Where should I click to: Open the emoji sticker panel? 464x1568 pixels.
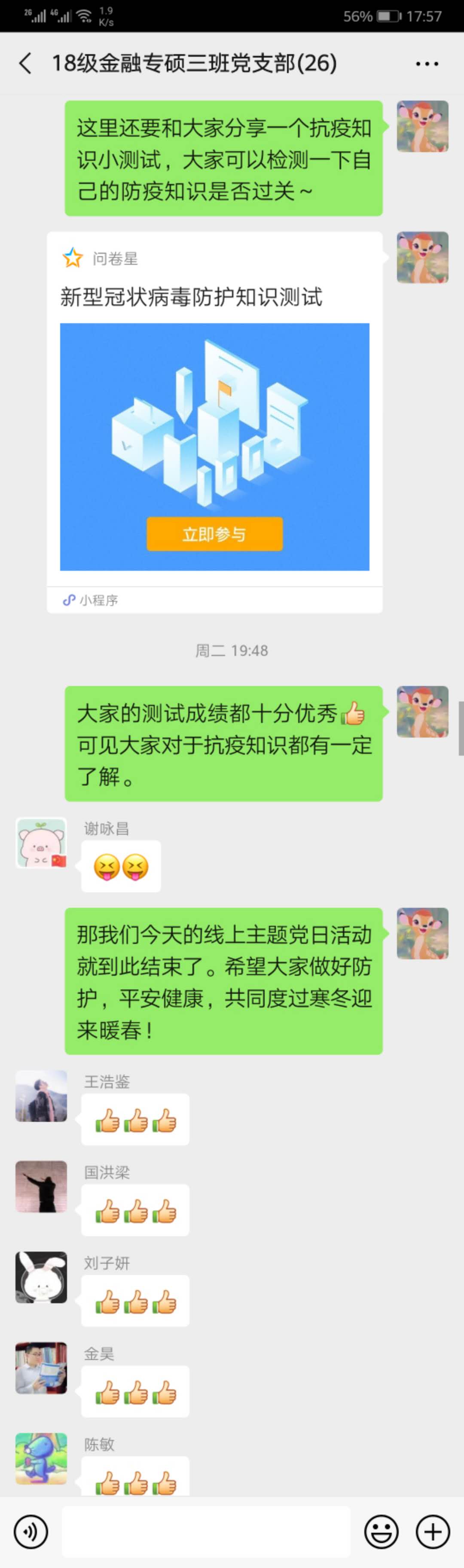point(381,1531)
